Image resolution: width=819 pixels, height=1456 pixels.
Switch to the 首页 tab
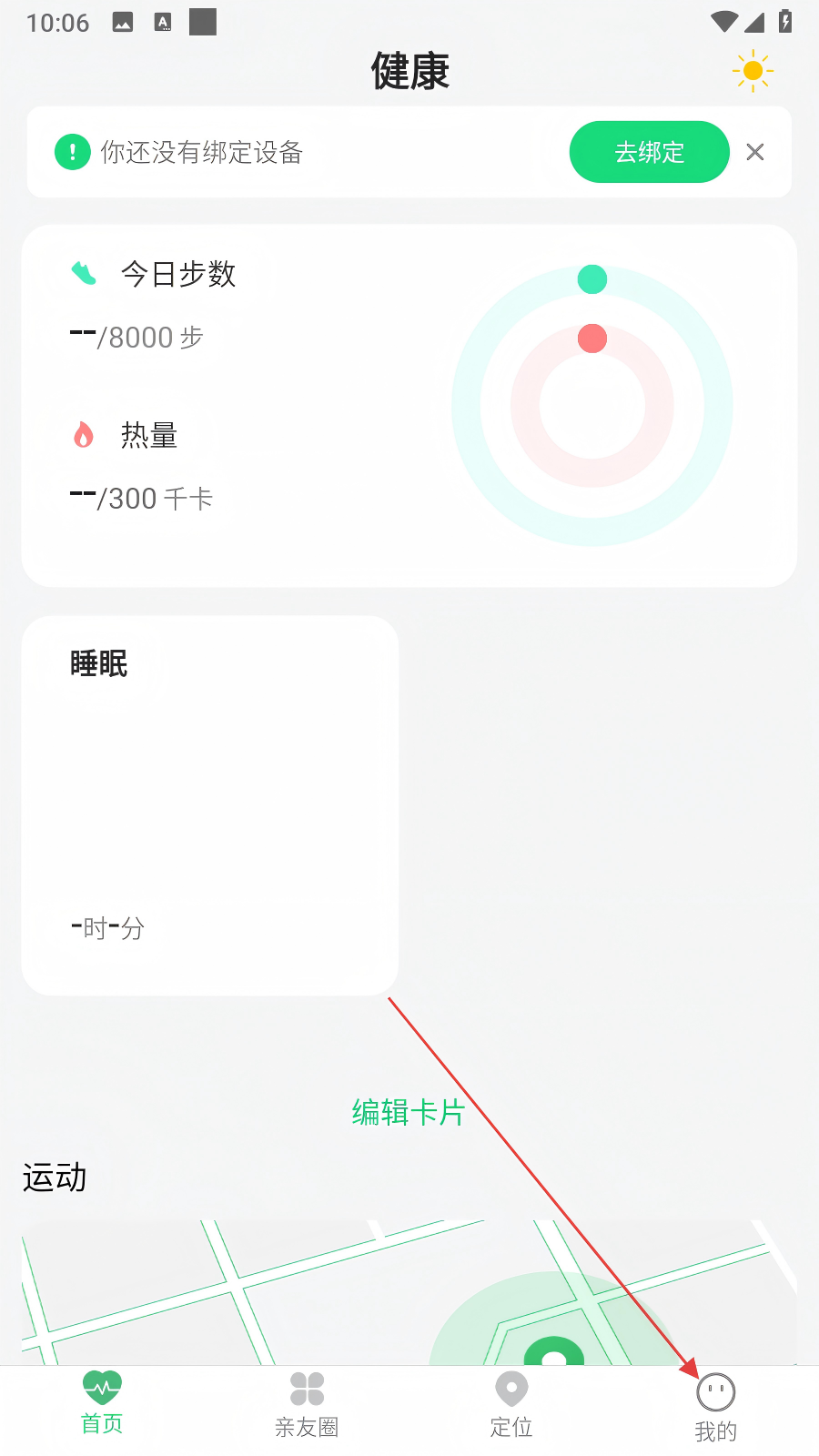(x=102, y=1403)
